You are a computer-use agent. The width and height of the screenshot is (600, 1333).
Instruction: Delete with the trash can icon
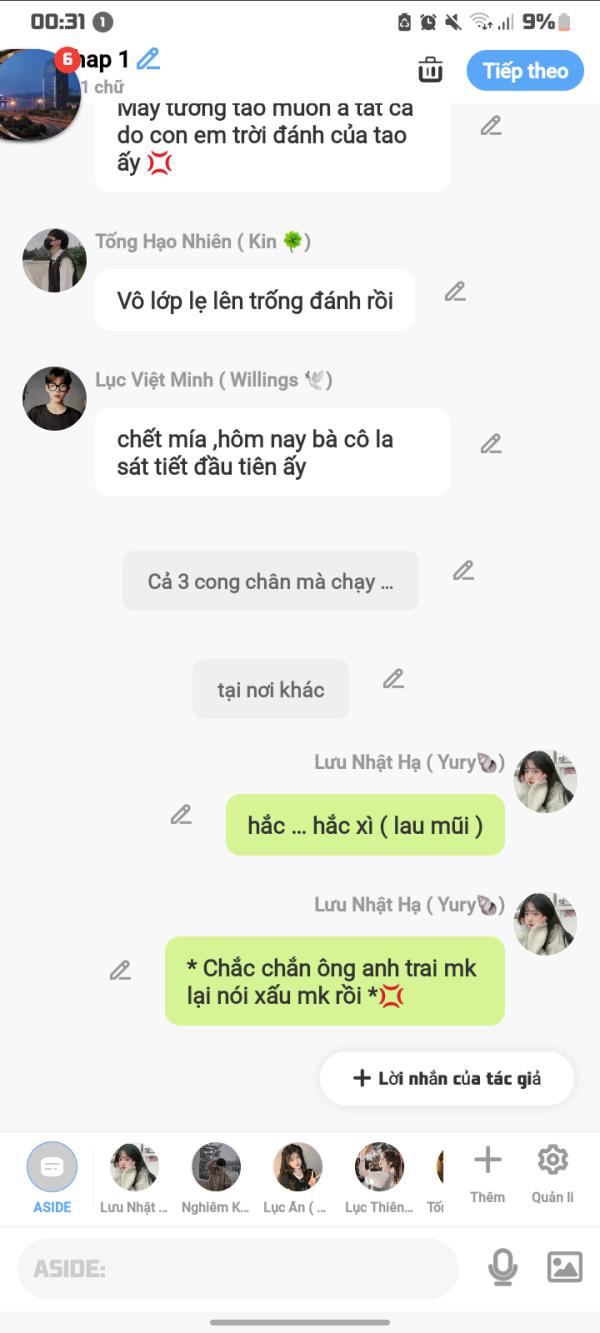(430, 70)
